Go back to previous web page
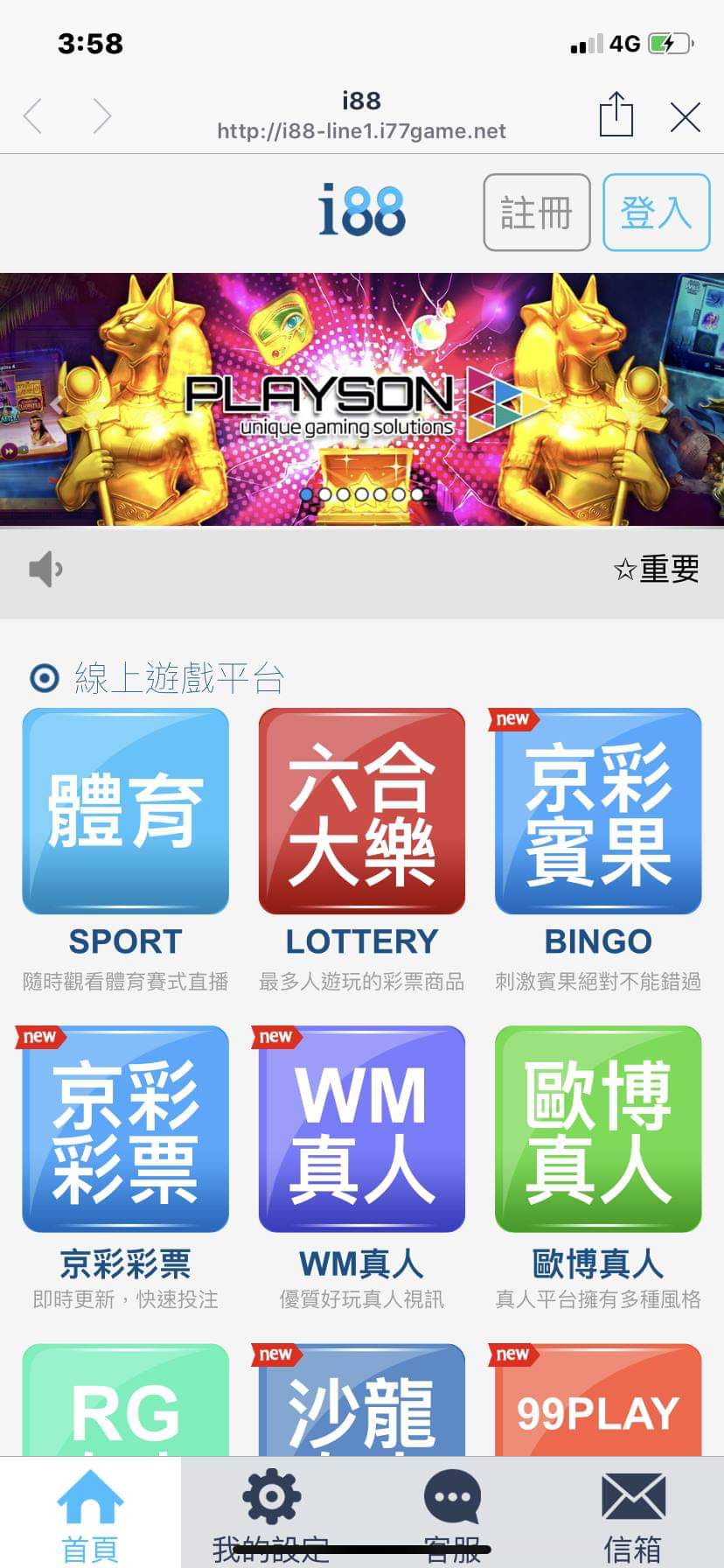The height and width of the screenshot is (1568, 724). pyautogui.click(x=33, y=116)
